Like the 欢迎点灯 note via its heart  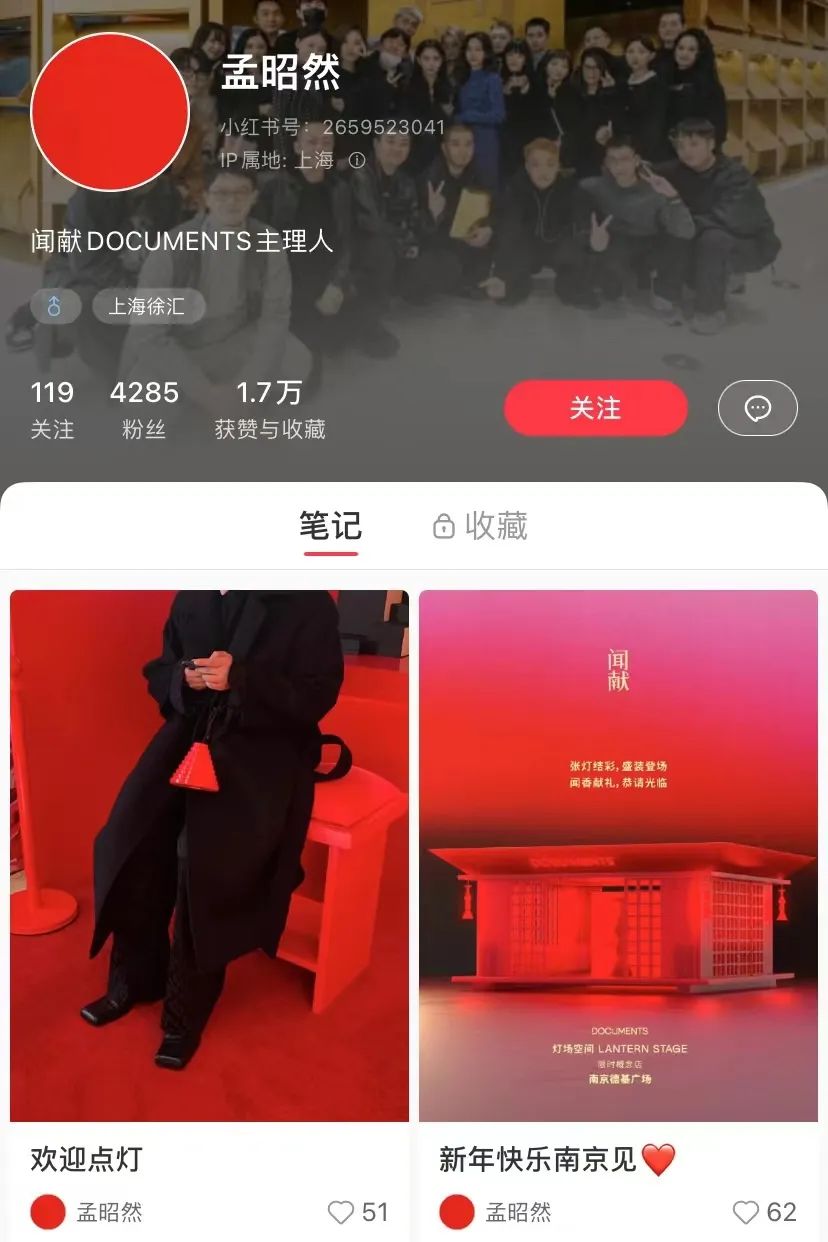(343, 1211)
